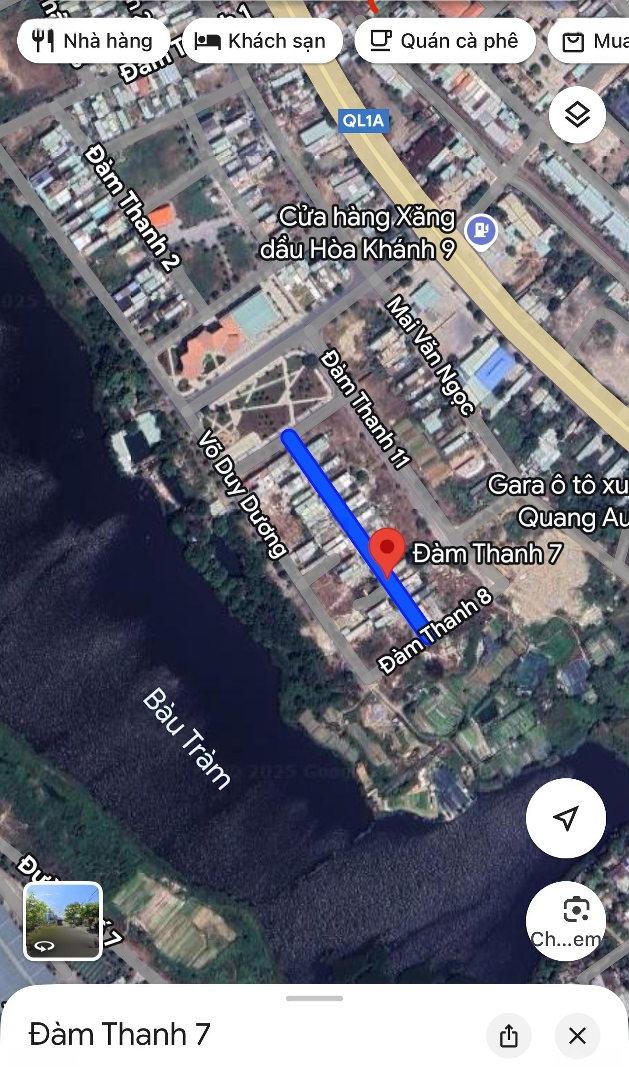629x1080 pixels.
Task: Select the Khách sạn chip
Action: (262, 41)
